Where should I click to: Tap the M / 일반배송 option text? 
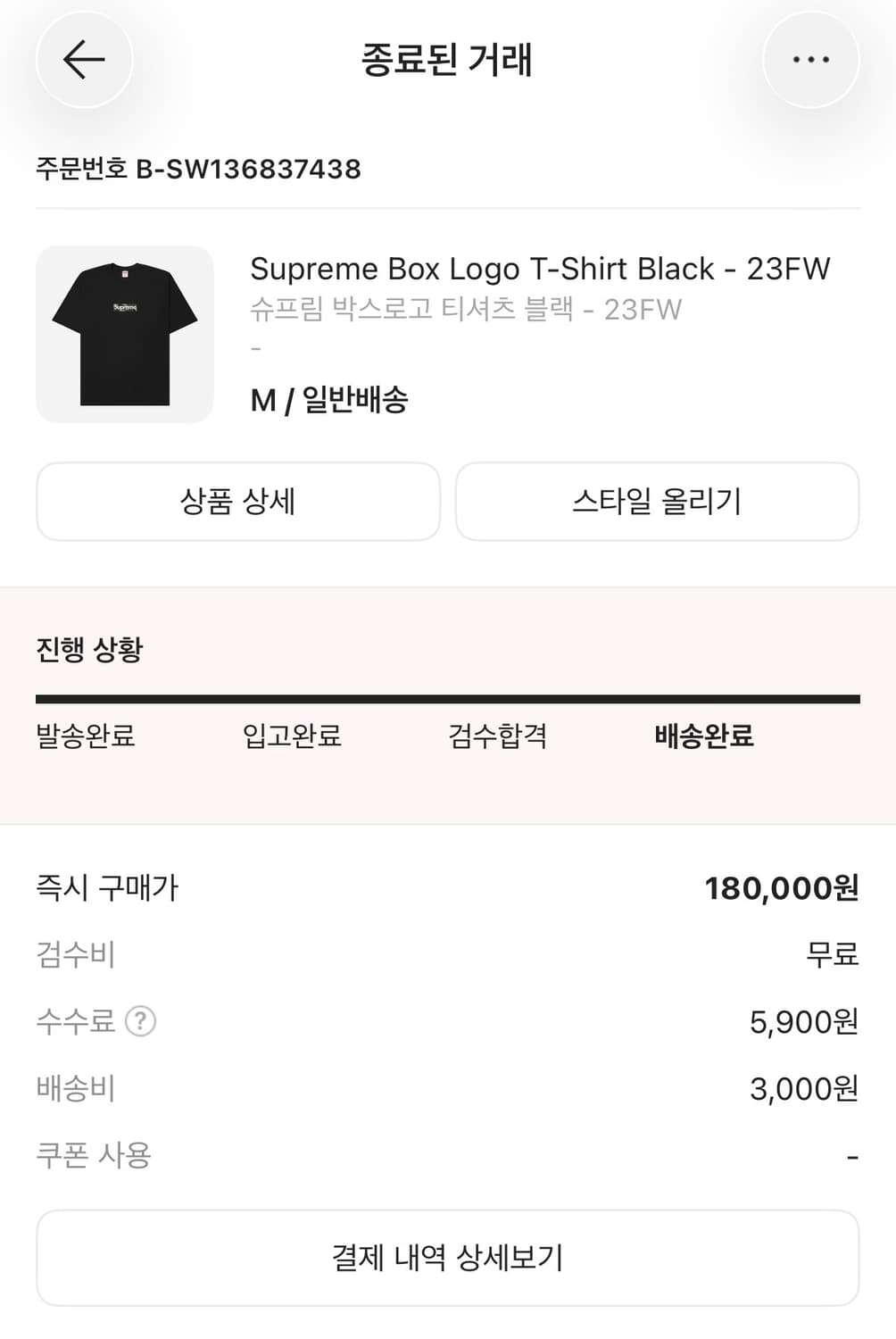[x=330, y=401]
